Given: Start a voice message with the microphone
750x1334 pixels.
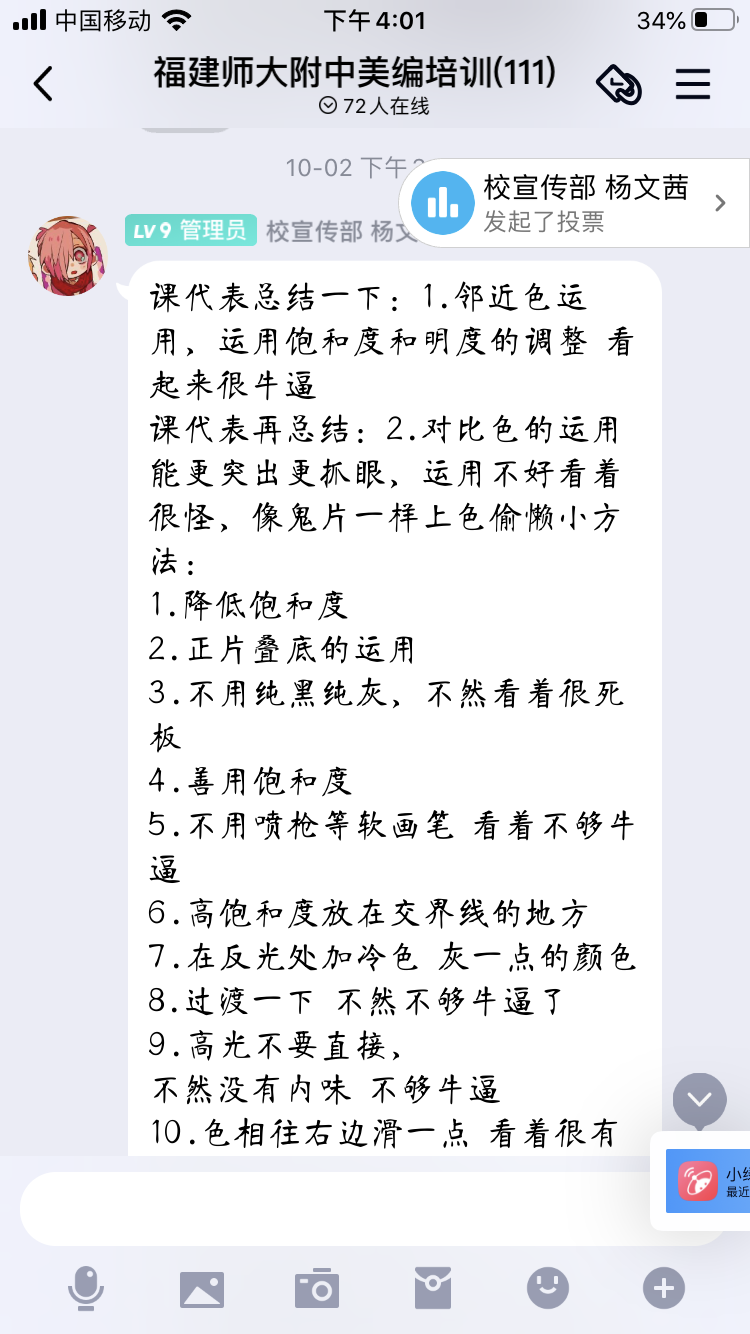Looking at the screenshot, I should [86, 1287].
